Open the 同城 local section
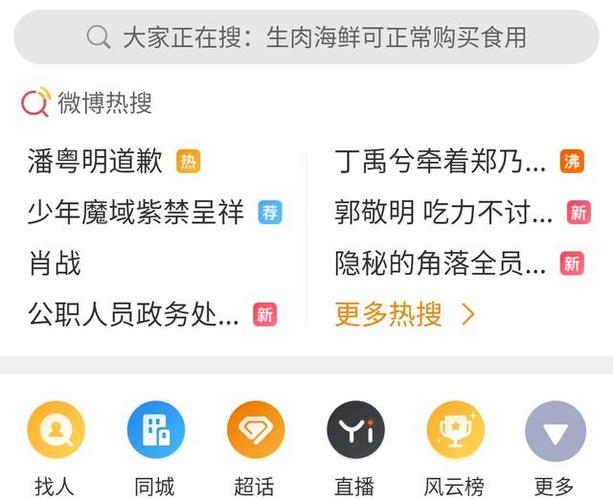Screen dimensions: 613x500 click(155, 444)
